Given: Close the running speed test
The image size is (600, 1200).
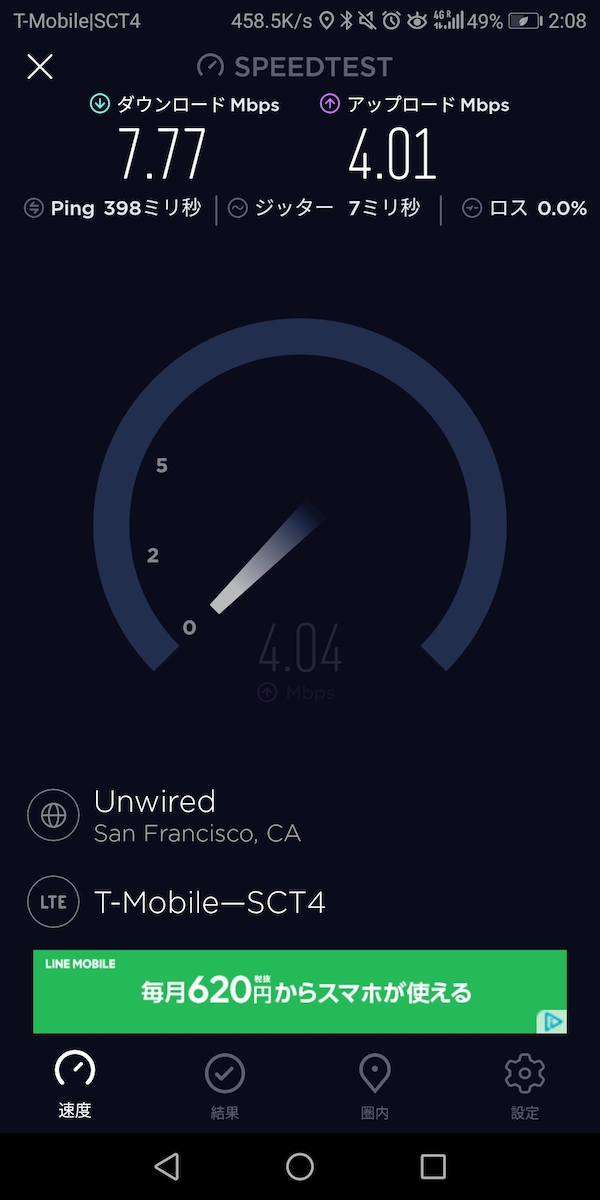Looking at the screenshot, I should tap(40, 67).
